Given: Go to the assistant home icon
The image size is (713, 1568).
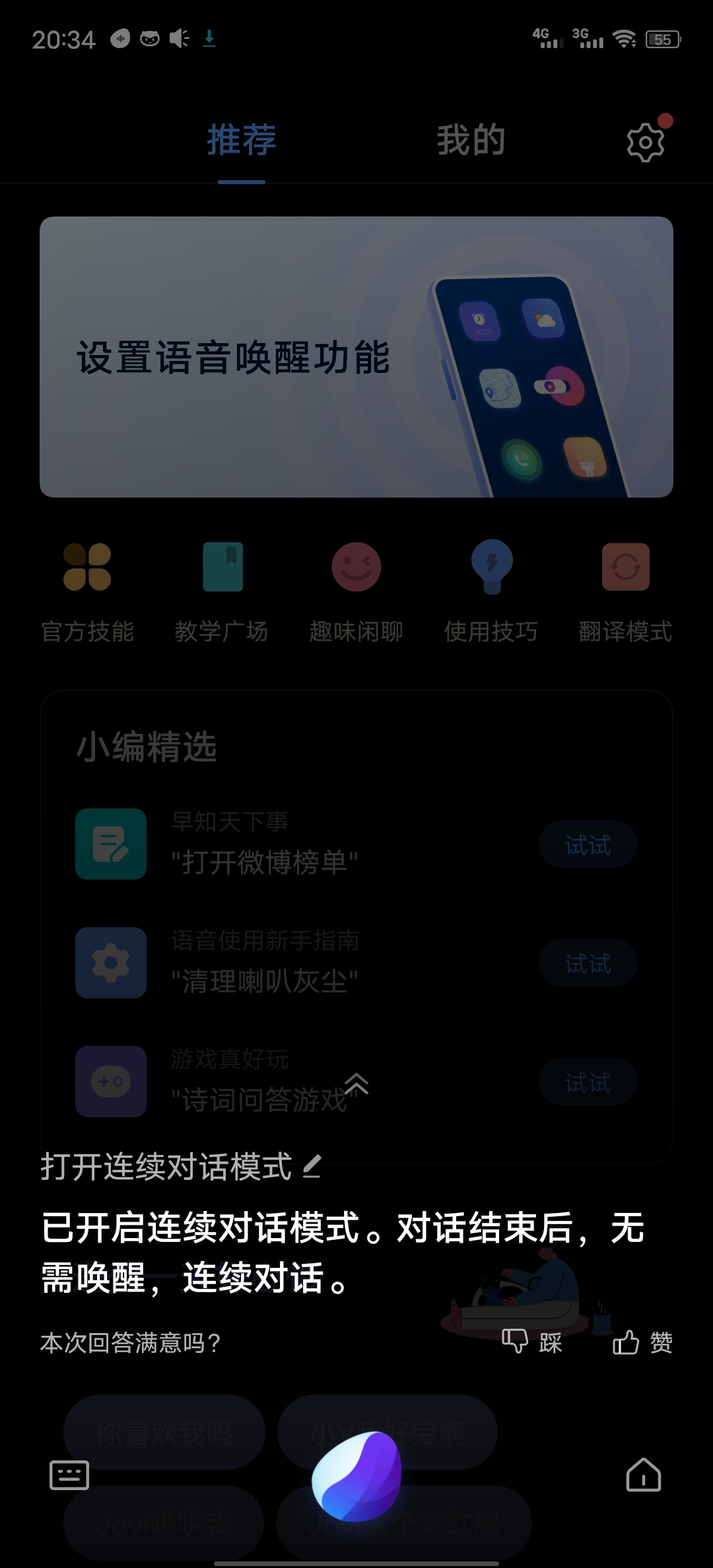Looking at the screenshot, I should tap(643, 1475).
